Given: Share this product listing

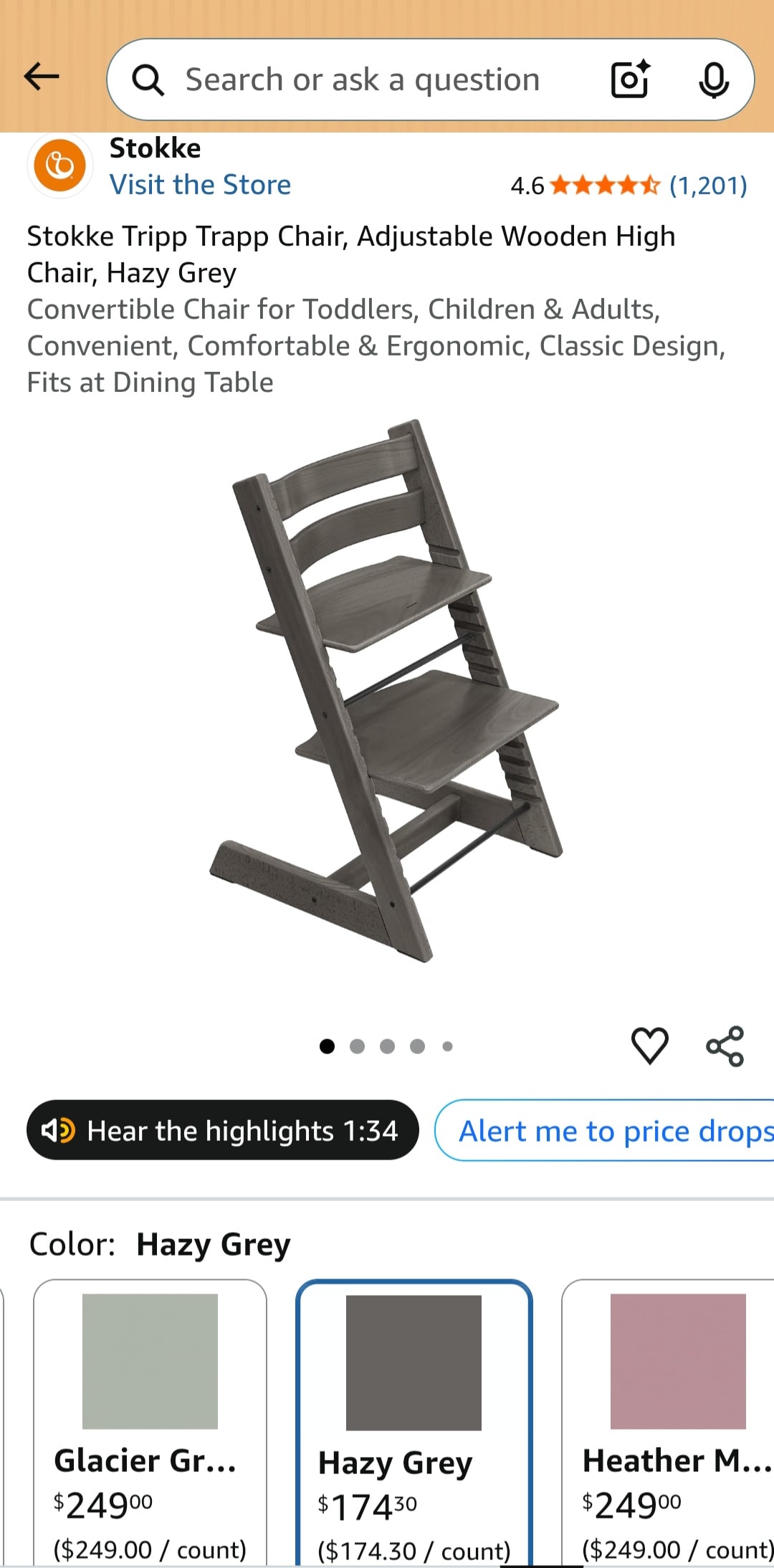Looking at the screenshot, I should (x=725, y=1046).
